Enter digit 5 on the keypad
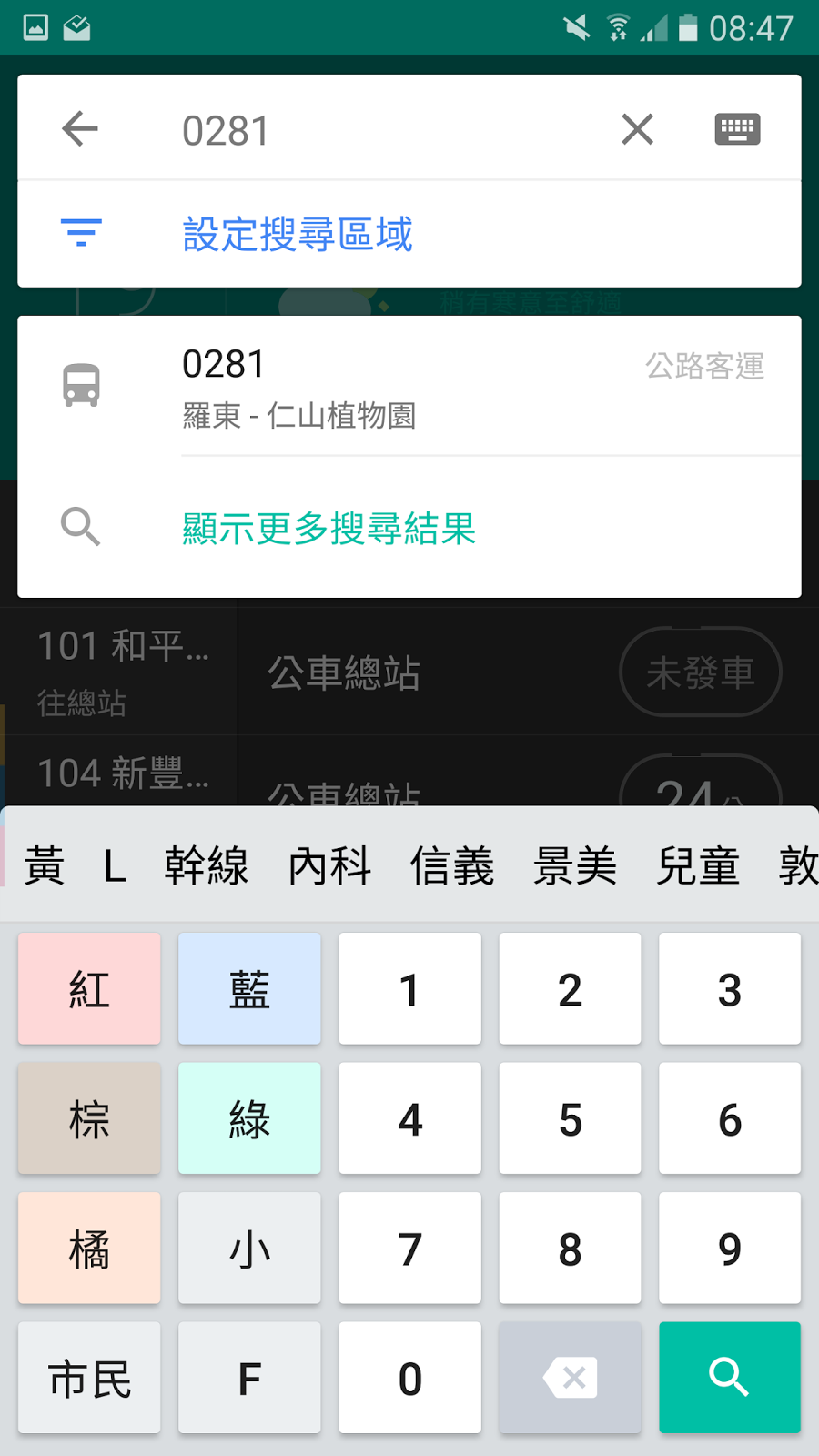Viewport: 819px width, 1456px height. click(x=570, y=1118)
